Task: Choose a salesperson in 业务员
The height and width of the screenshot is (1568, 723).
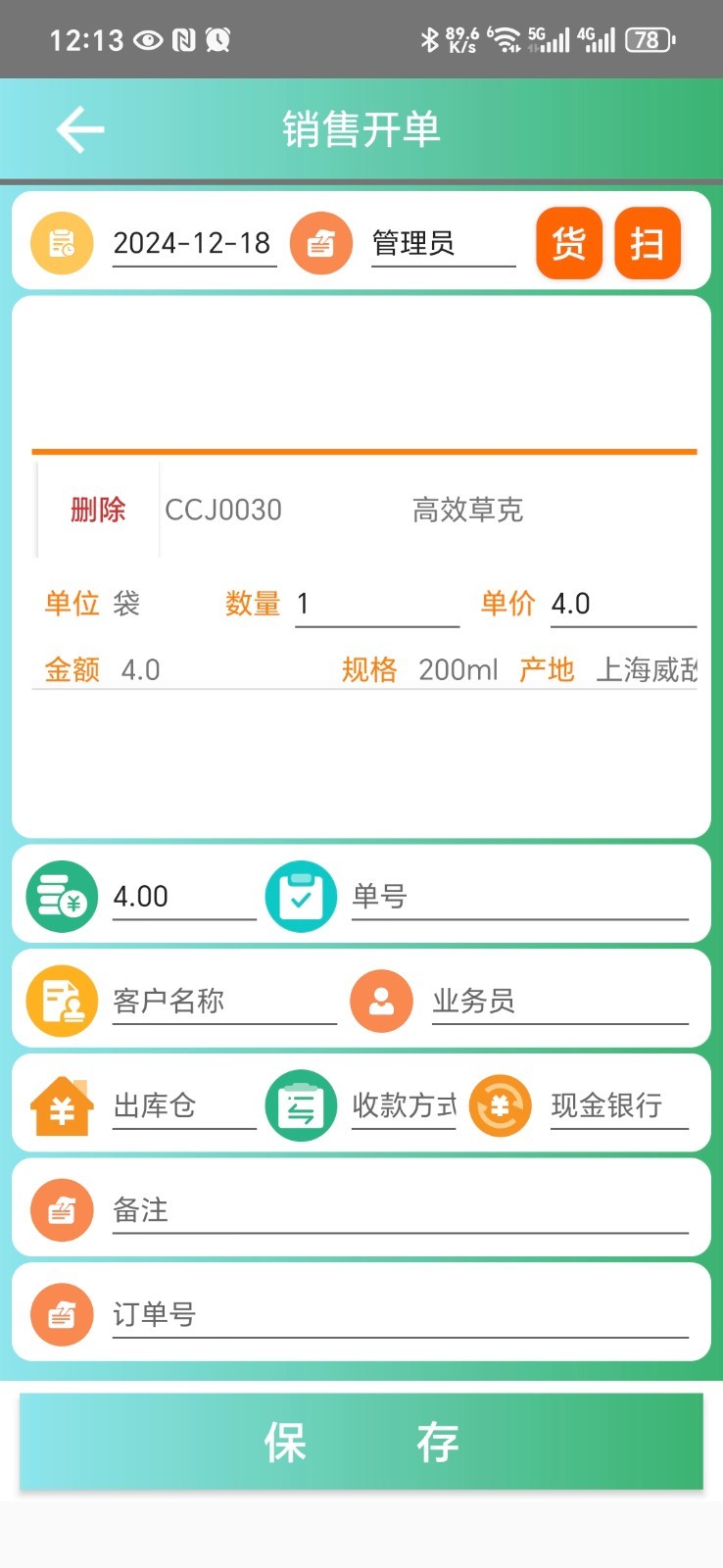Action: tap(559, 1002)
